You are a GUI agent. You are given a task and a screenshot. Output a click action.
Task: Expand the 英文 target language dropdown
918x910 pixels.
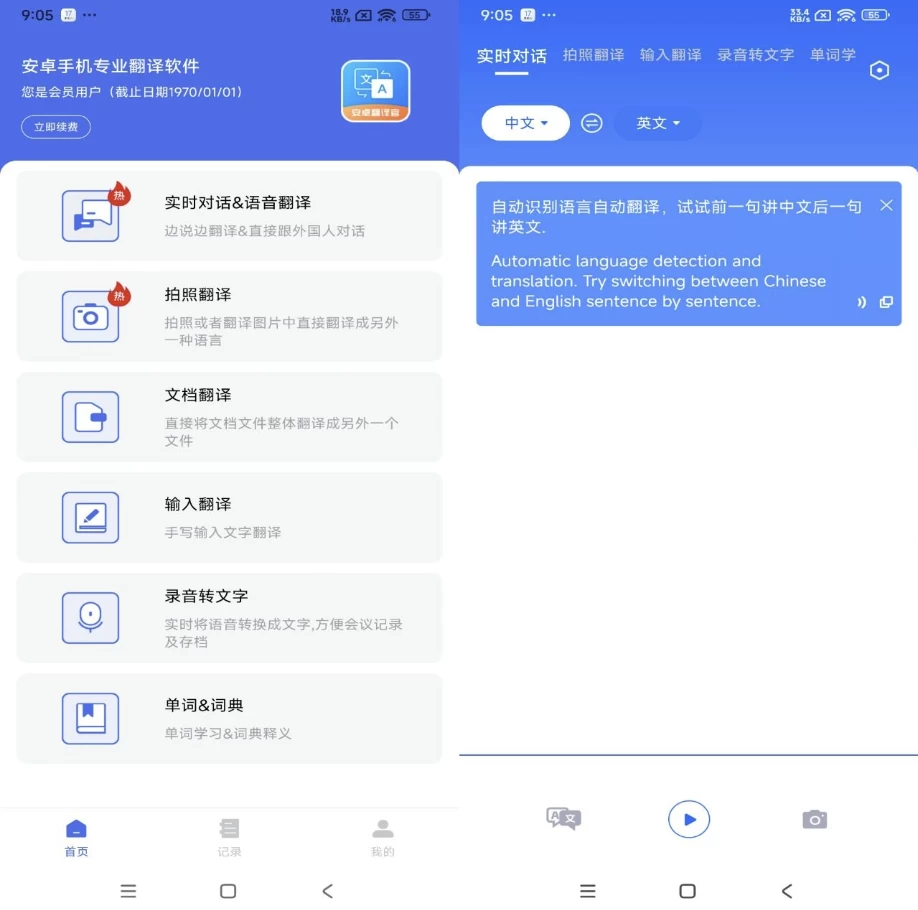pyautogui.click(x=658, y=123)
